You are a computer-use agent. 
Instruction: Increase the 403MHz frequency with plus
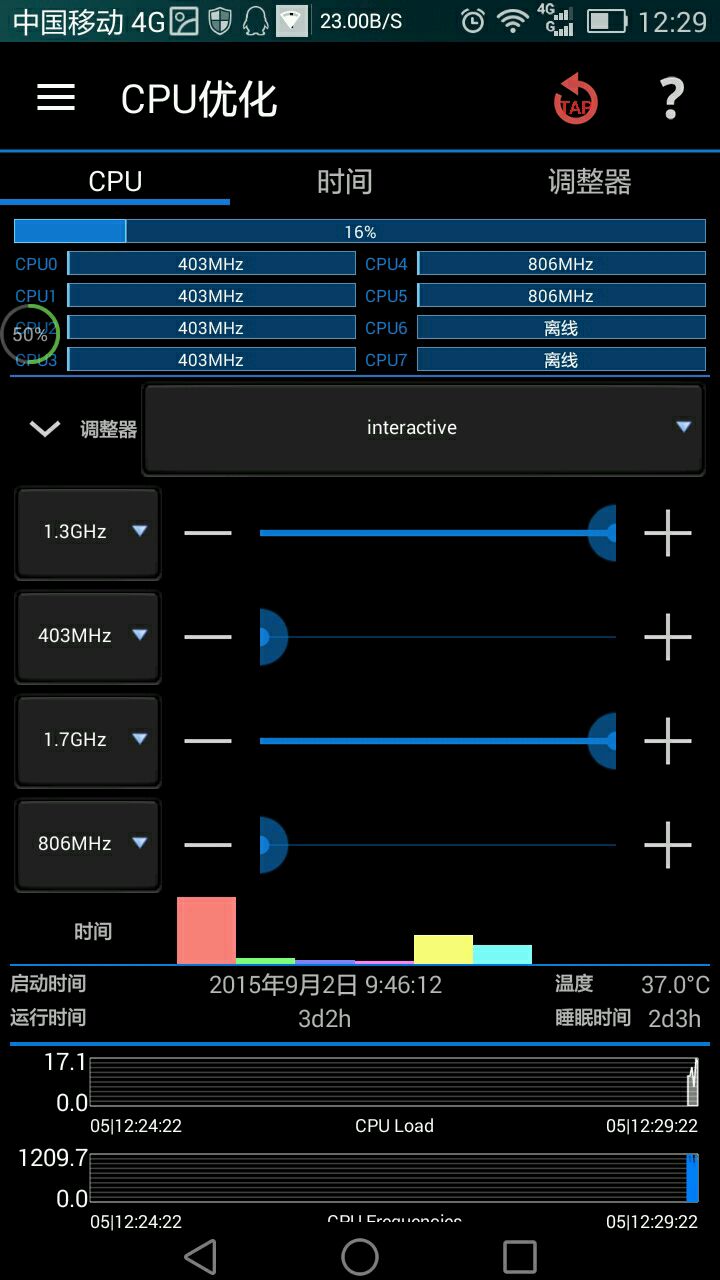668,637
